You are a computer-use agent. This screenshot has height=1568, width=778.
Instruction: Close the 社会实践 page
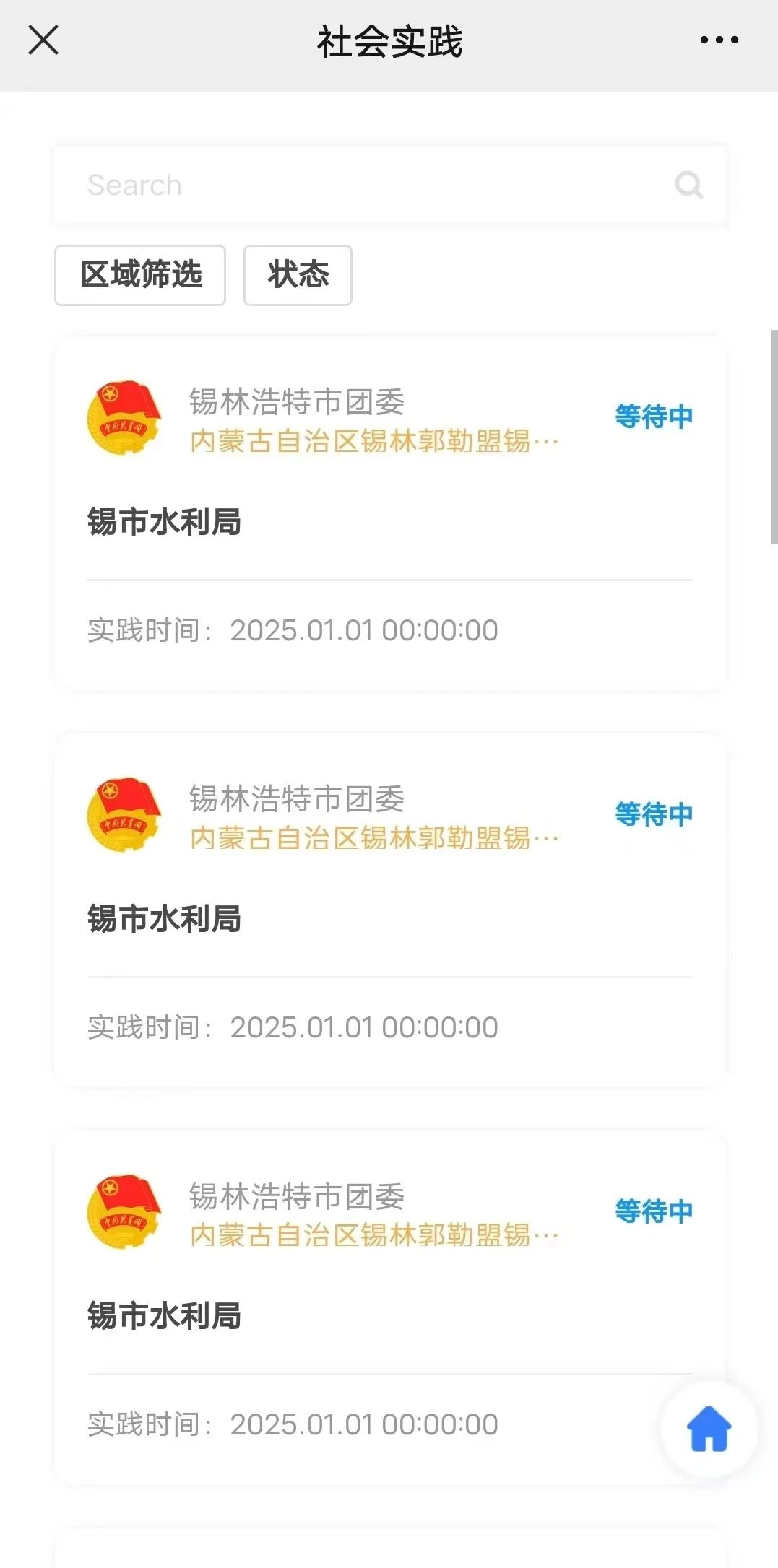43,40
